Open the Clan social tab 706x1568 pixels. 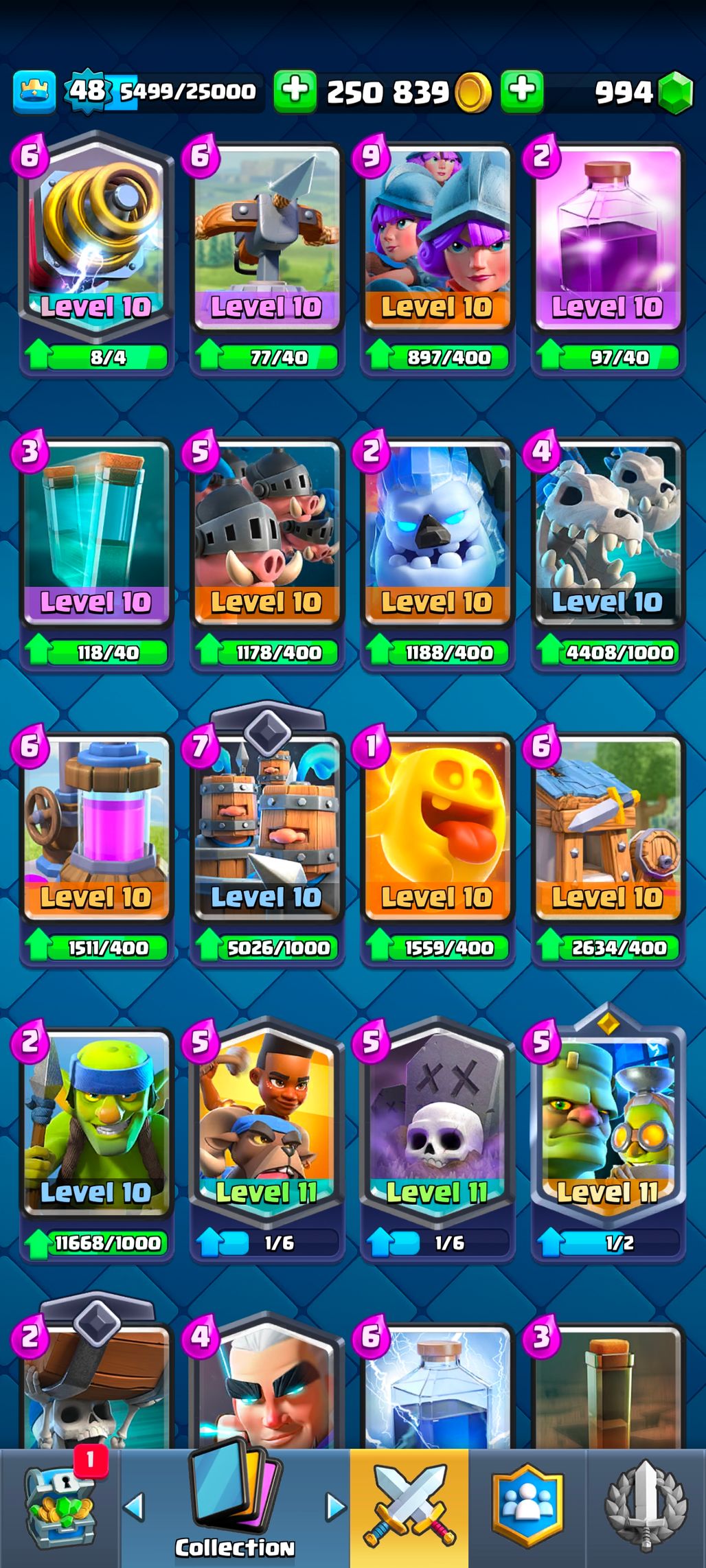527,1508
